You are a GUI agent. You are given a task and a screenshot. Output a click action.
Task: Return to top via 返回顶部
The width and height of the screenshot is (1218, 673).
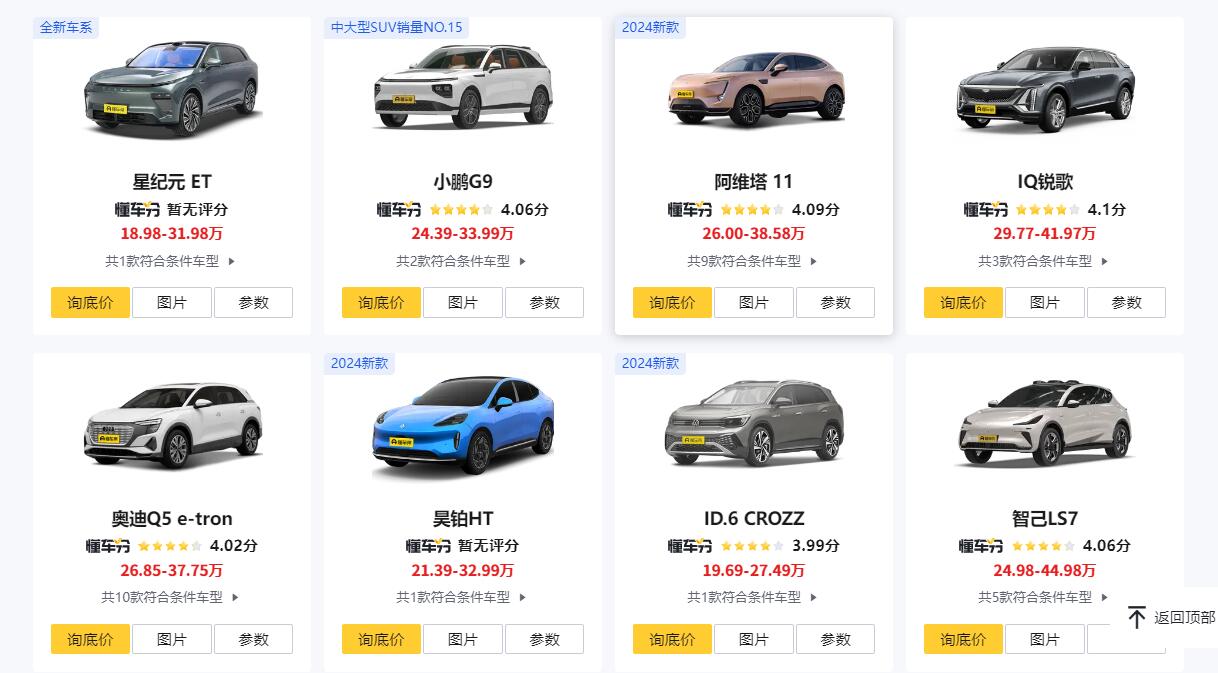[1170, 617]
